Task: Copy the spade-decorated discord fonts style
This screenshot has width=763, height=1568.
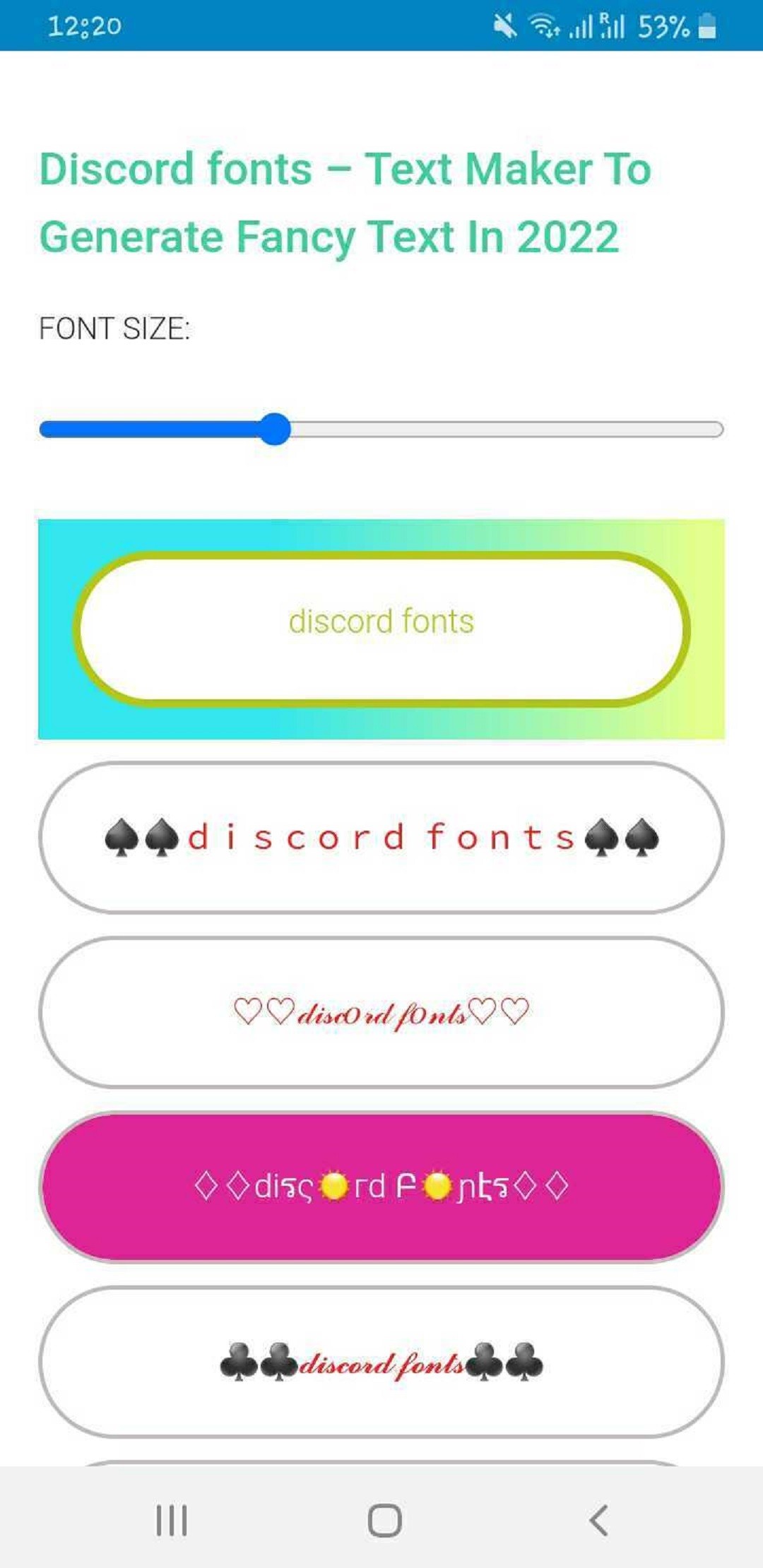Action: point(381,838)
